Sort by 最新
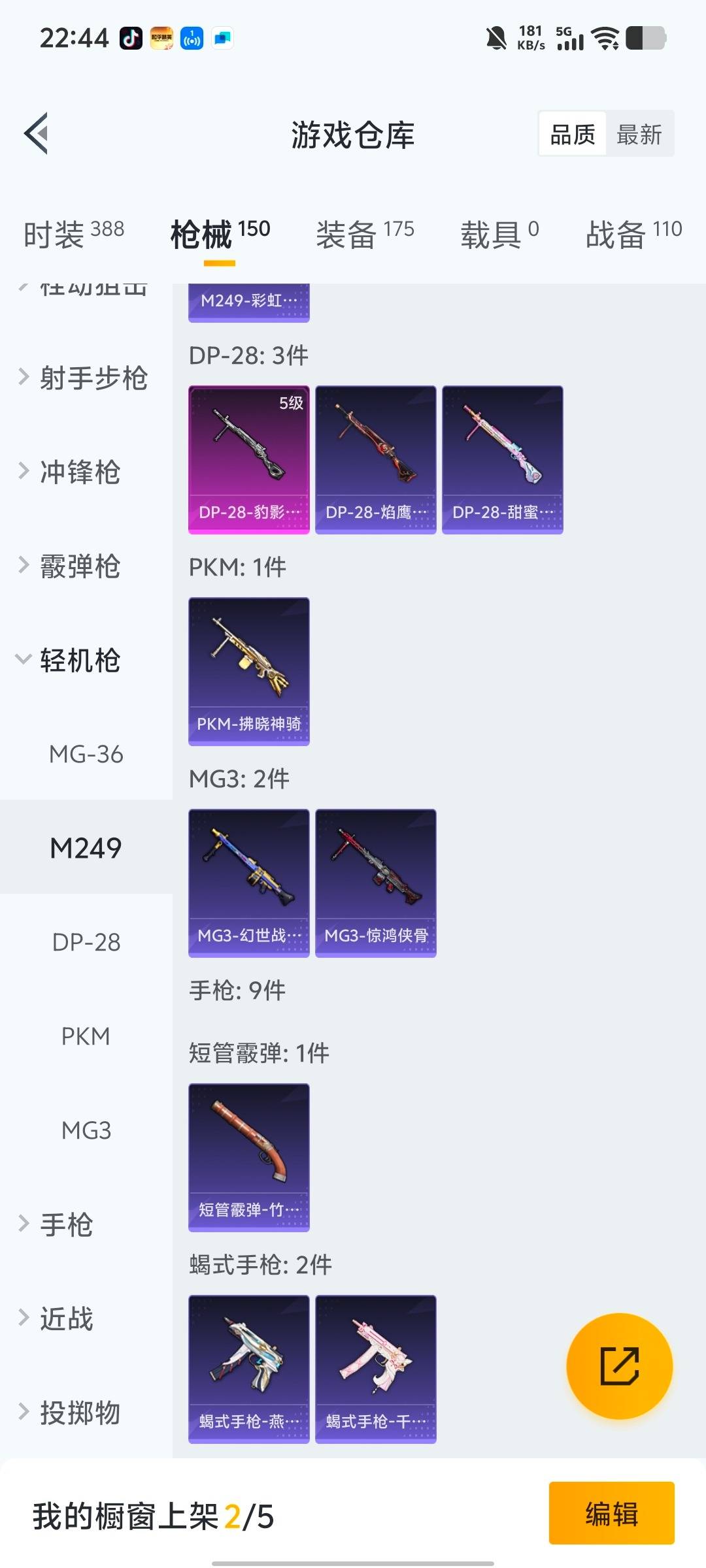706x1568 pixels. point(639,135)
